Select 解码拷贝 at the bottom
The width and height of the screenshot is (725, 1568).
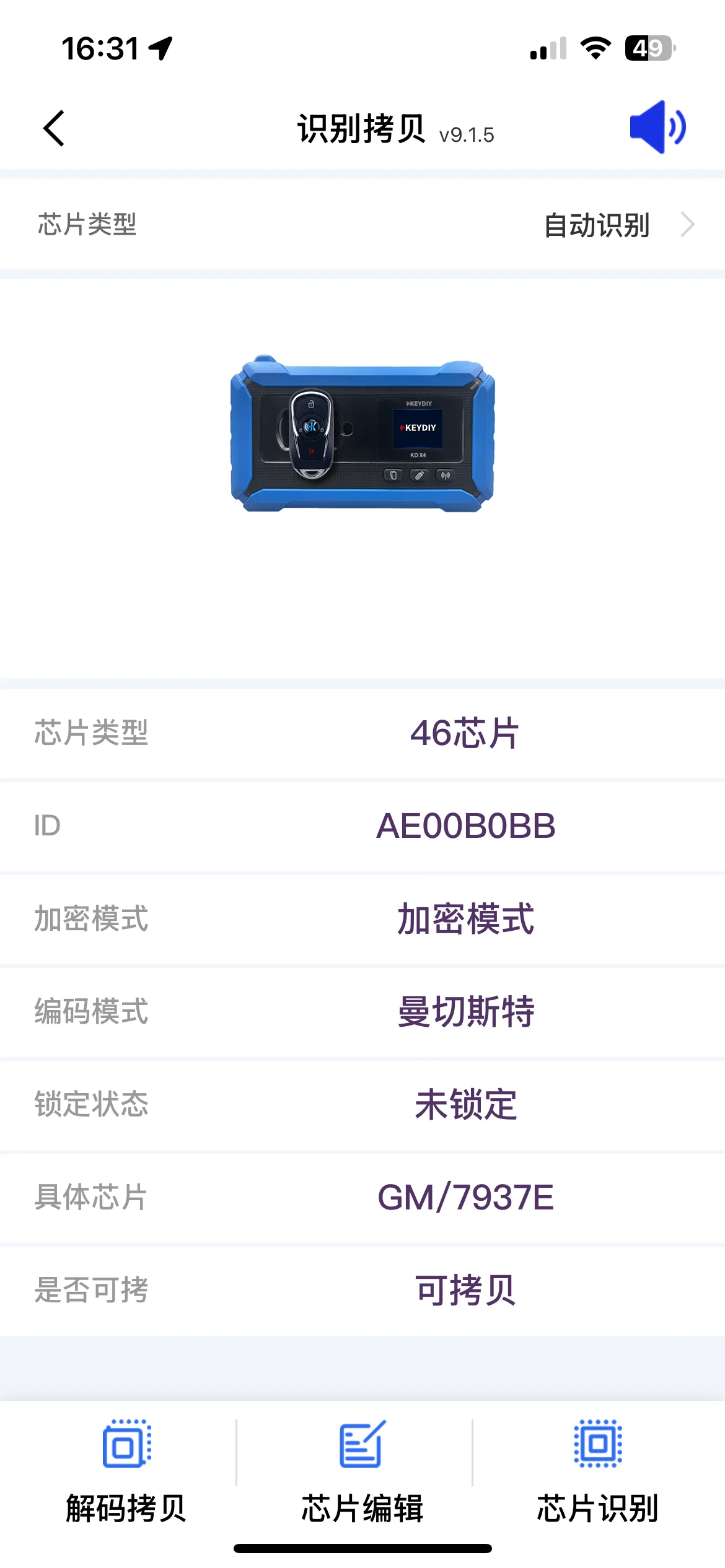click(x=126, y=1471)
